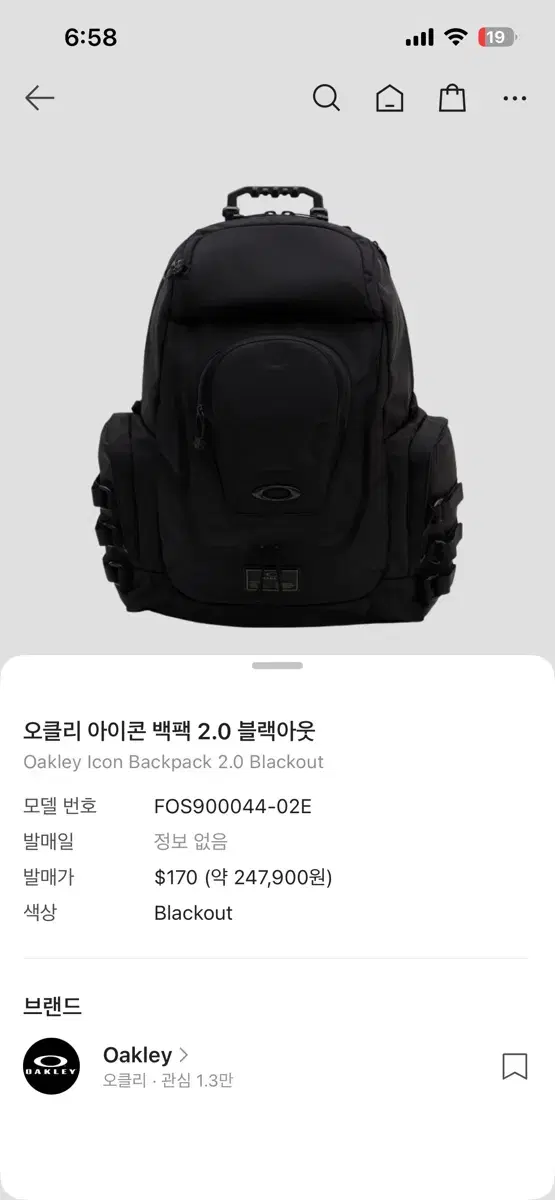This screenshot has width=555, height=1200.
Task: Bookmark the Oakley brand
Action: click(514, 1066)
